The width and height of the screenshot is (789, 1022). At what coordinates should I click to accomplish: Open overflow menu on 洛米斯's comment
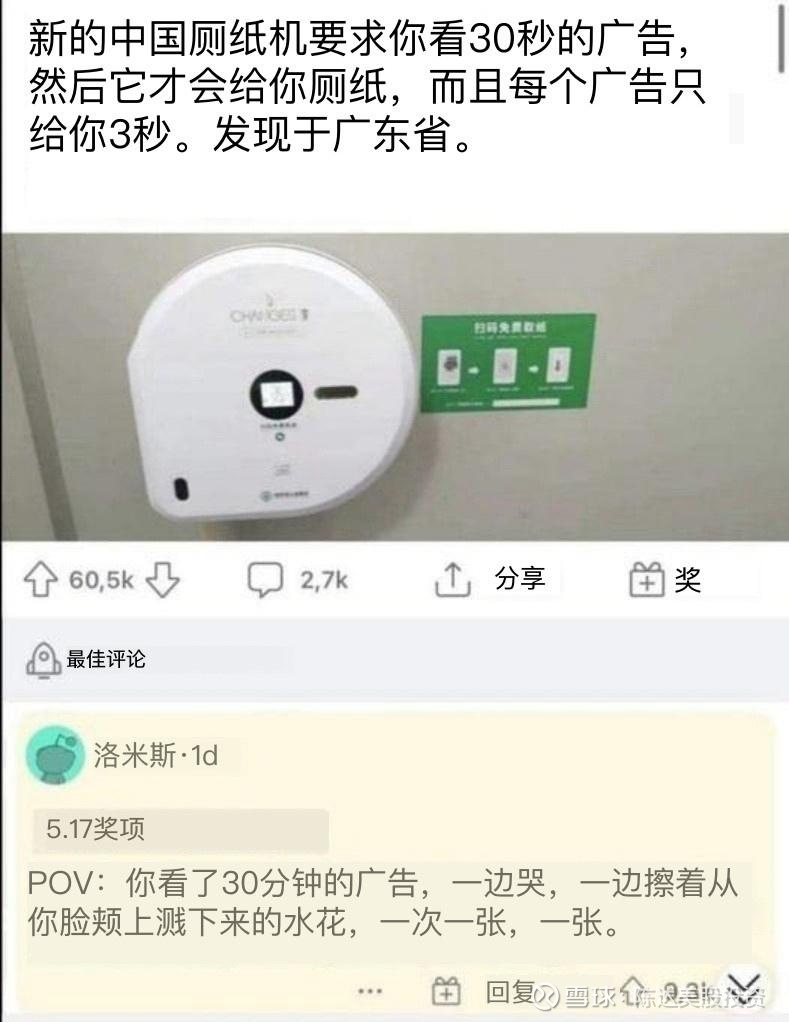click(x=370, y=993)
